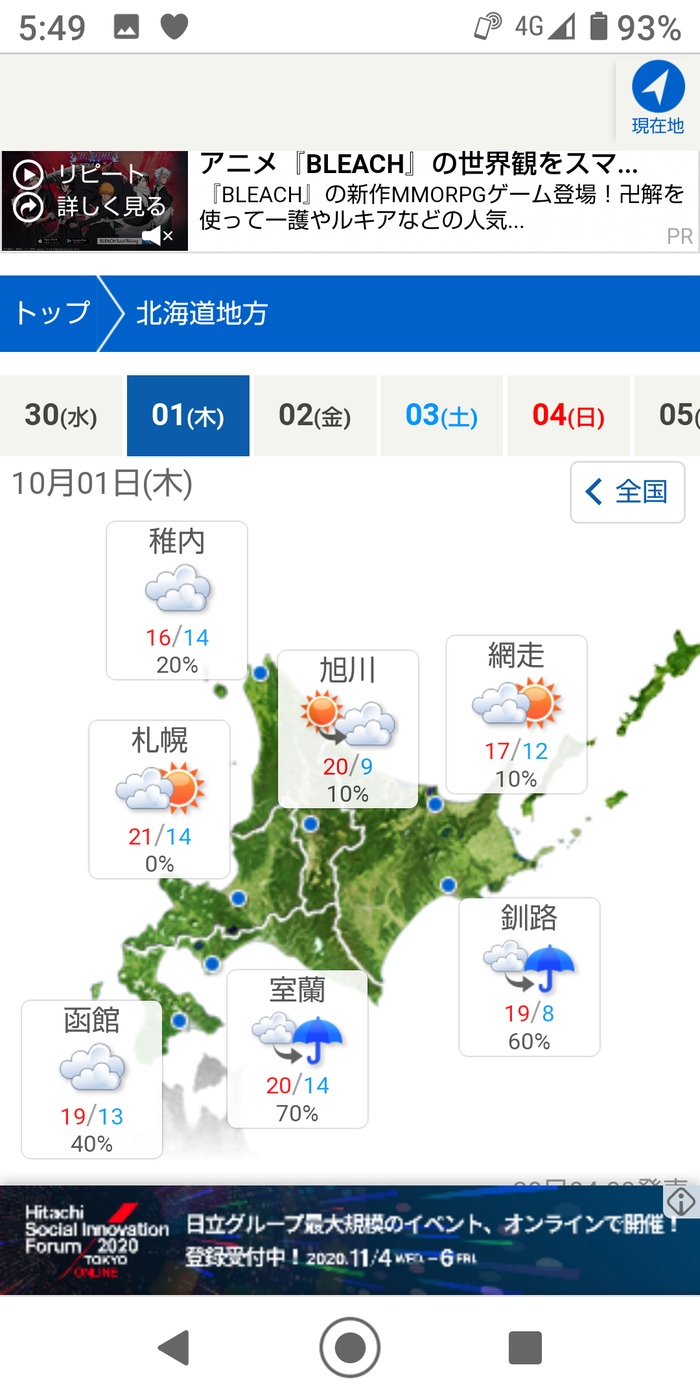
Task: Return to 全国 nationwide map
Action: [x=627, y=491]
